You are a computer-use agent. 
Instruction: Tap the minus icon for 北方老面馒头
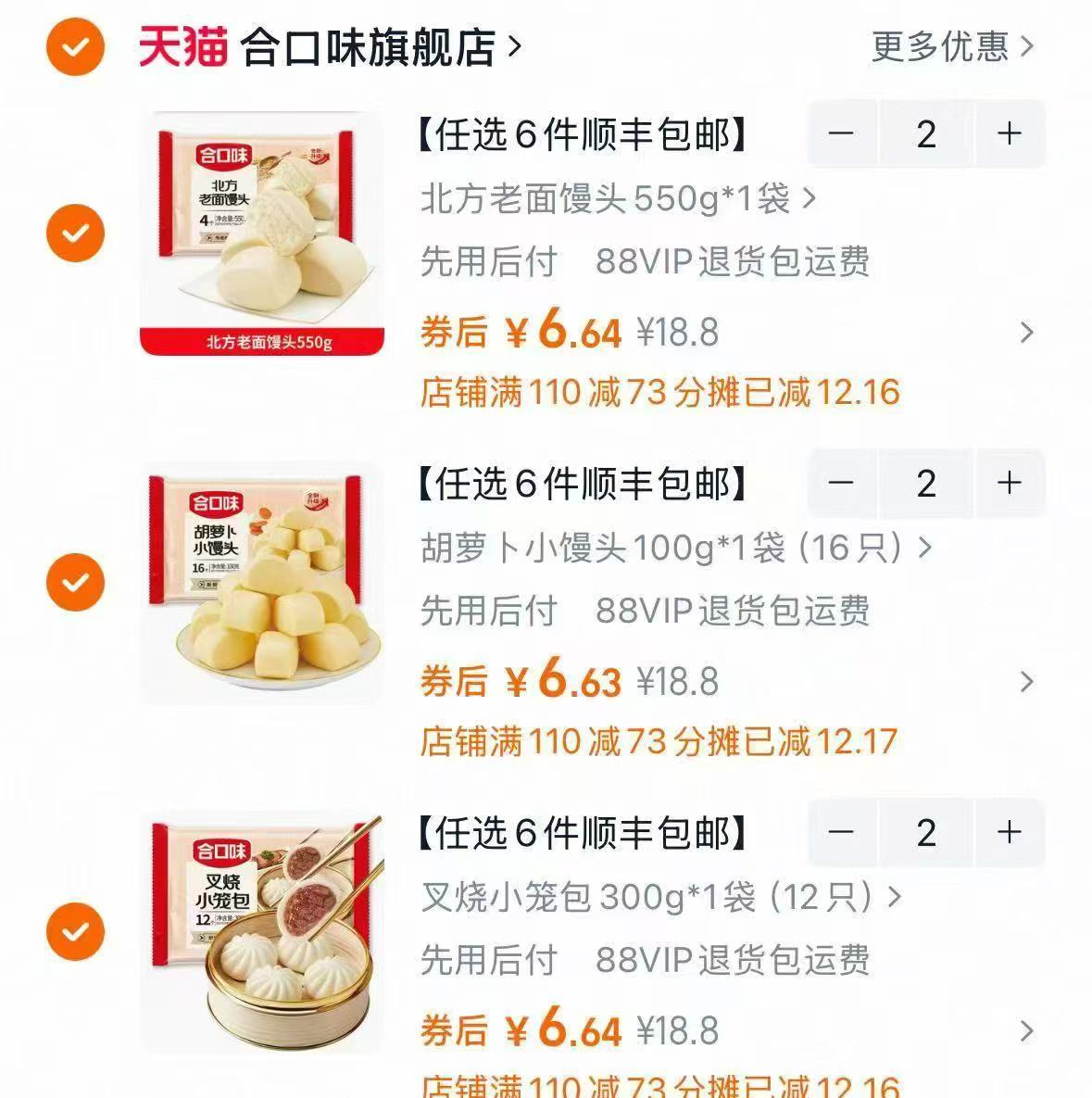tap(839, 135)
